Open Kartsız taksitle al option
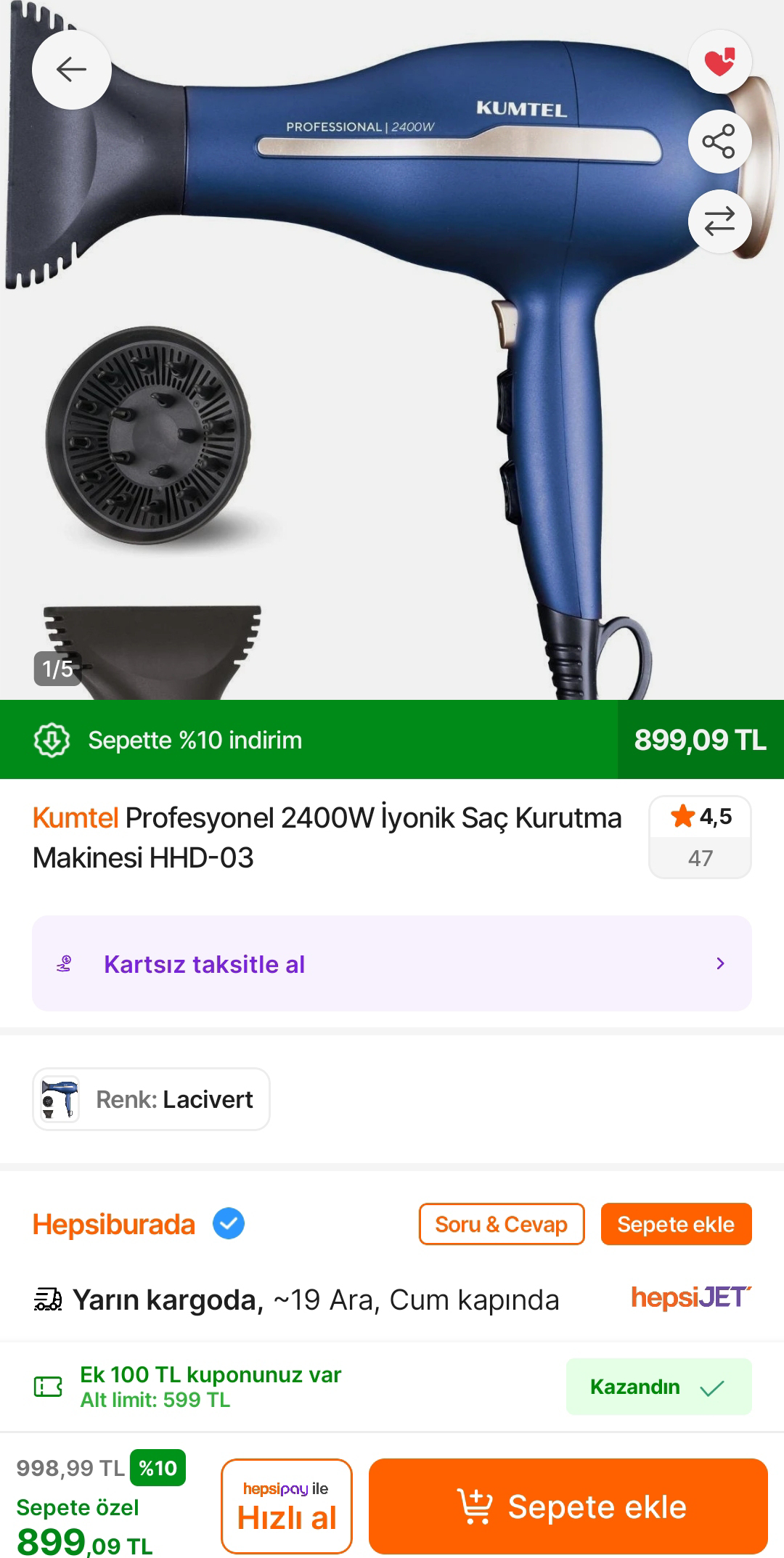This screenshot has width=784, height=1558. [392, 963]
